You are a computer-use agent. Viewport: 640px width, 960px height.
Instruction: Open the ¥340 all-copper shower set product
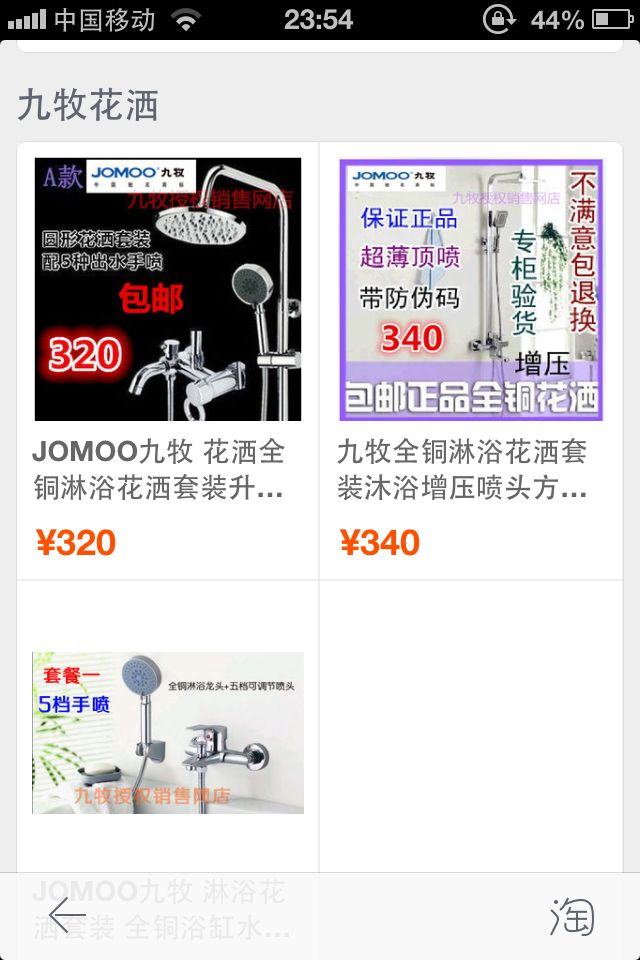tap(471, 290)
